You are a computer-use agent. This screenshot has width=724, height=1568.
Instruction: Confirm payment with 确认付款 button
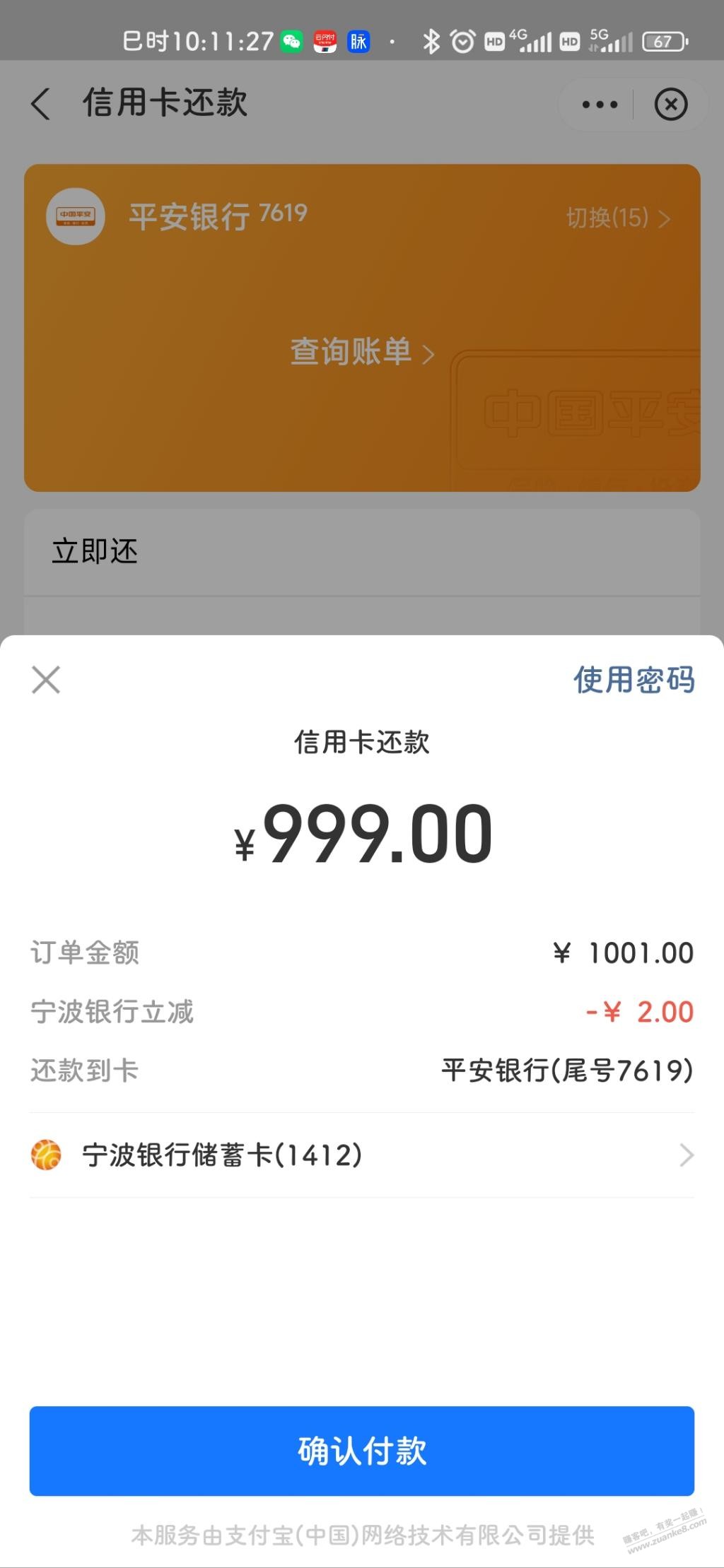coord(361,1451)
